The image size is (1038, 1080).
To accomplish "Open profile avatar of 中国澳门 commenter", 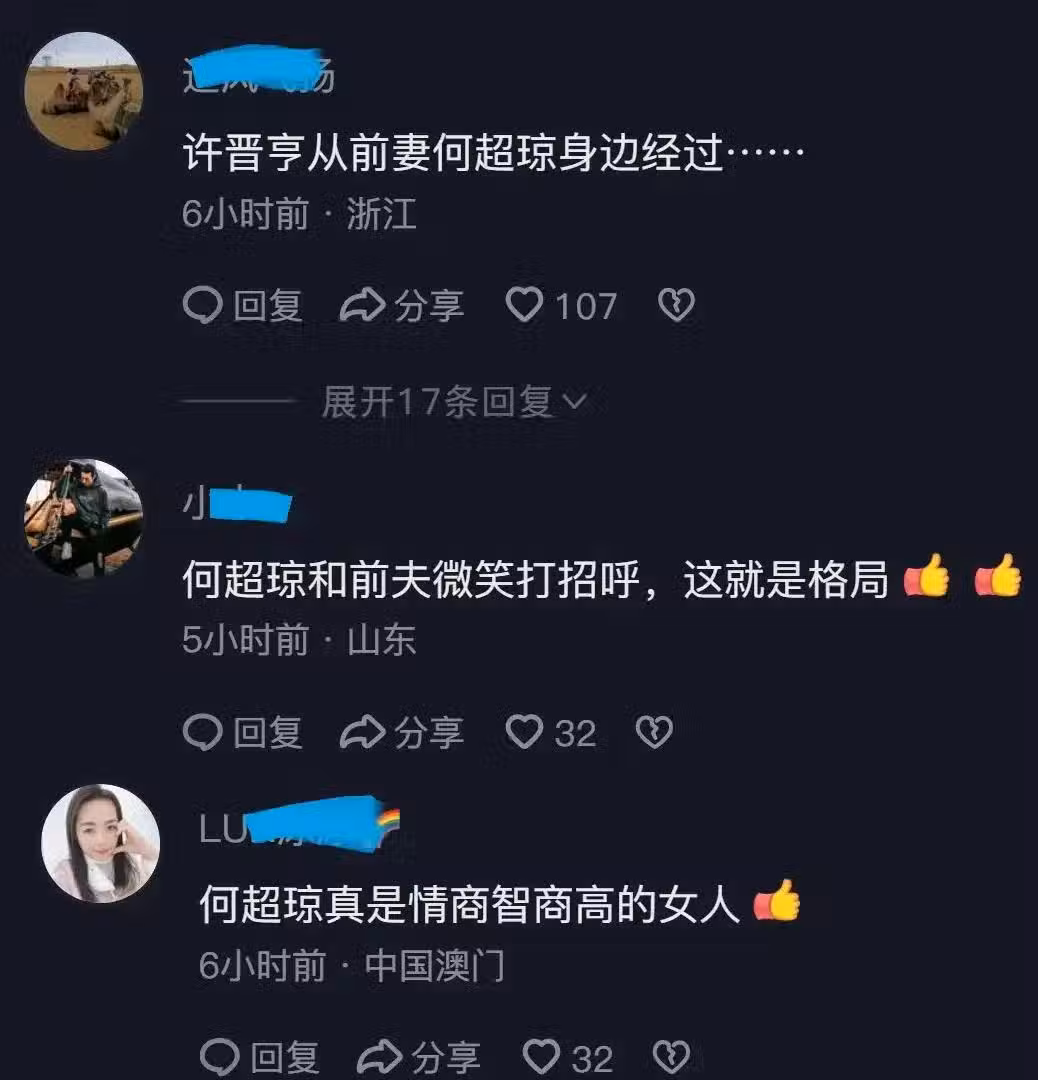I will tap(100, 843).
